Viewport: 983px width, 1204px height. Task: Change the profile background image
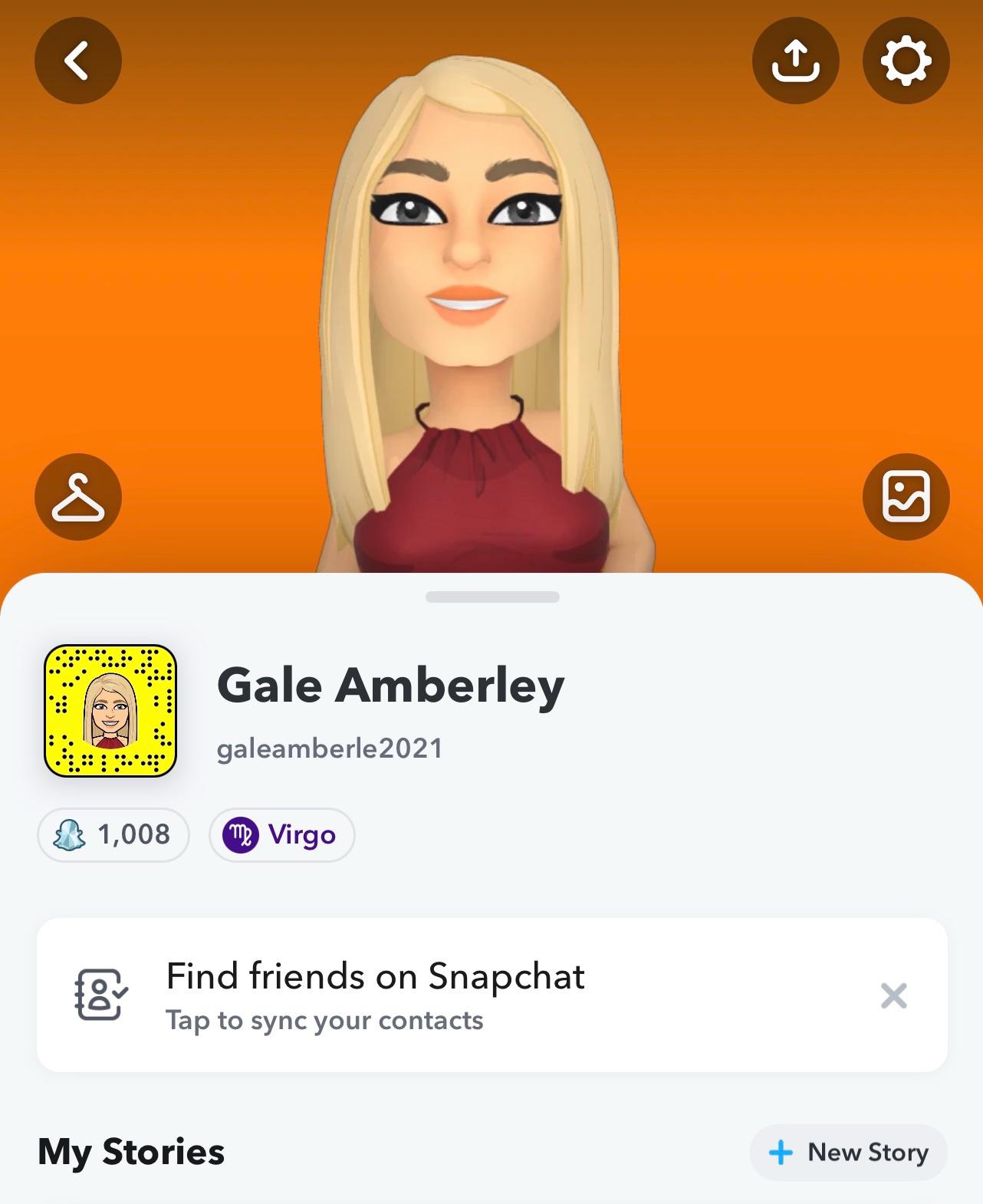coord(906,497)
